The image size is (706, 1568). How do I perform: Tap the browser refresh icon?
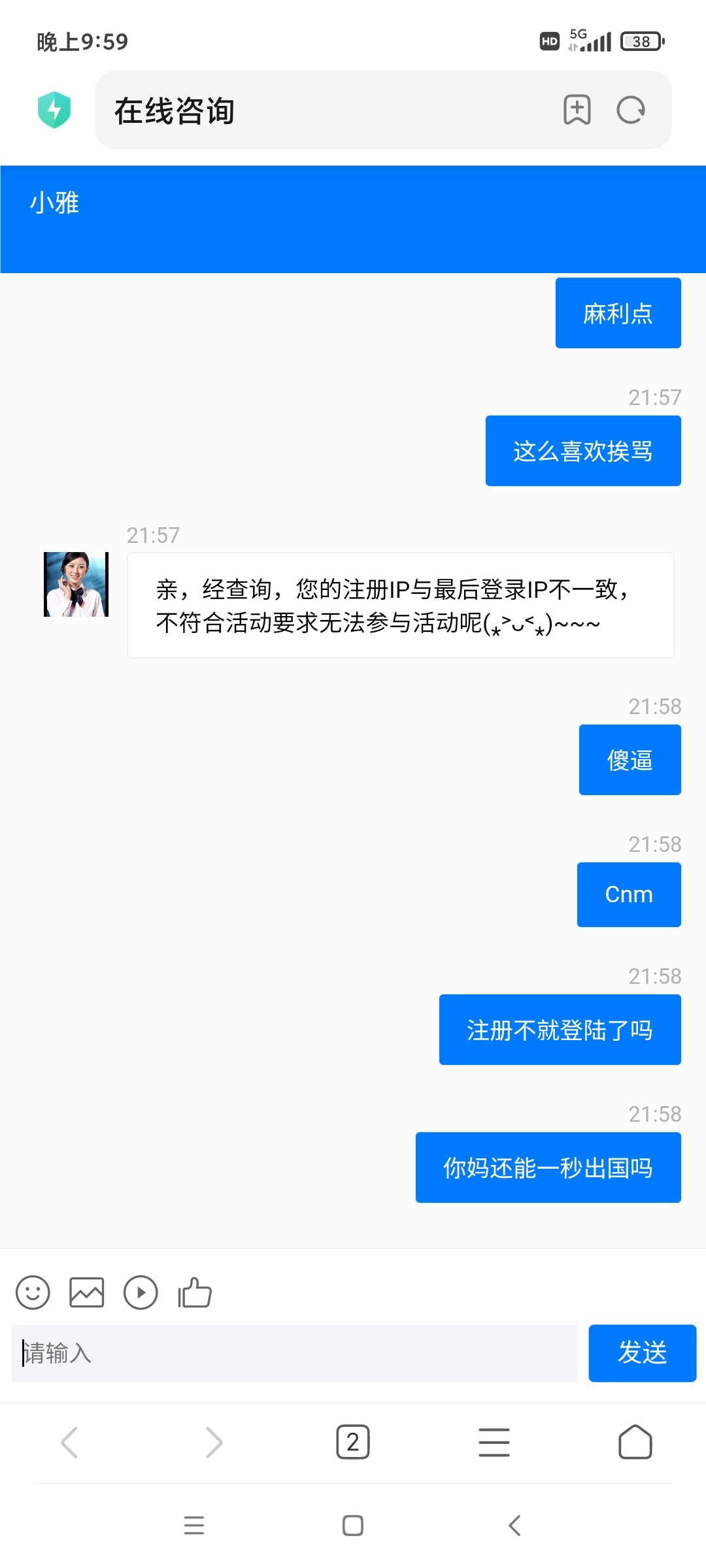click(x=631, y=110)
